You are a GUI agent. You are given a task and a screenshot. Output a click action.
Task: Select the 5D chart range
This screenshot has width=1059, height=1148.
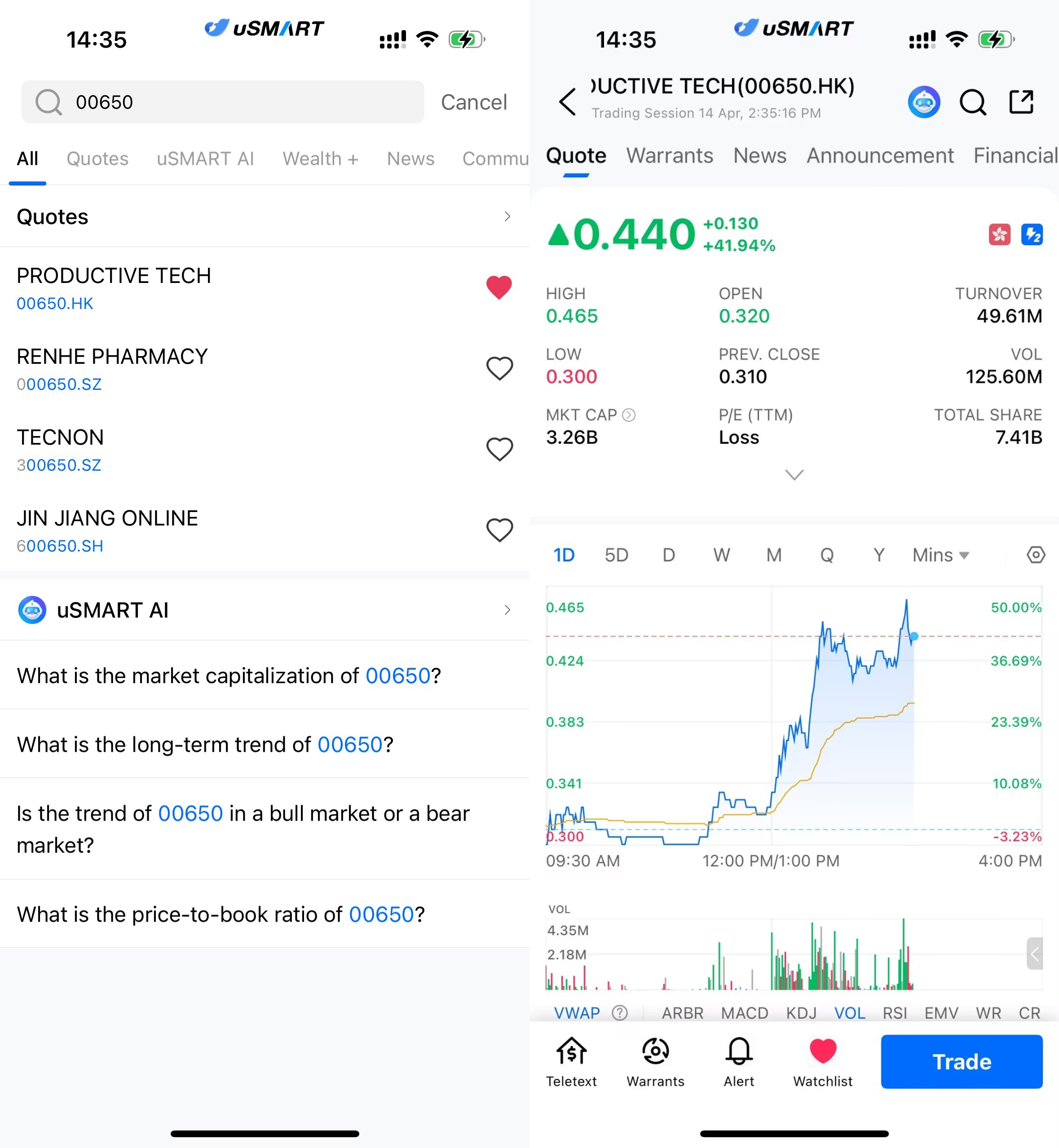click(x=616, y=555)
